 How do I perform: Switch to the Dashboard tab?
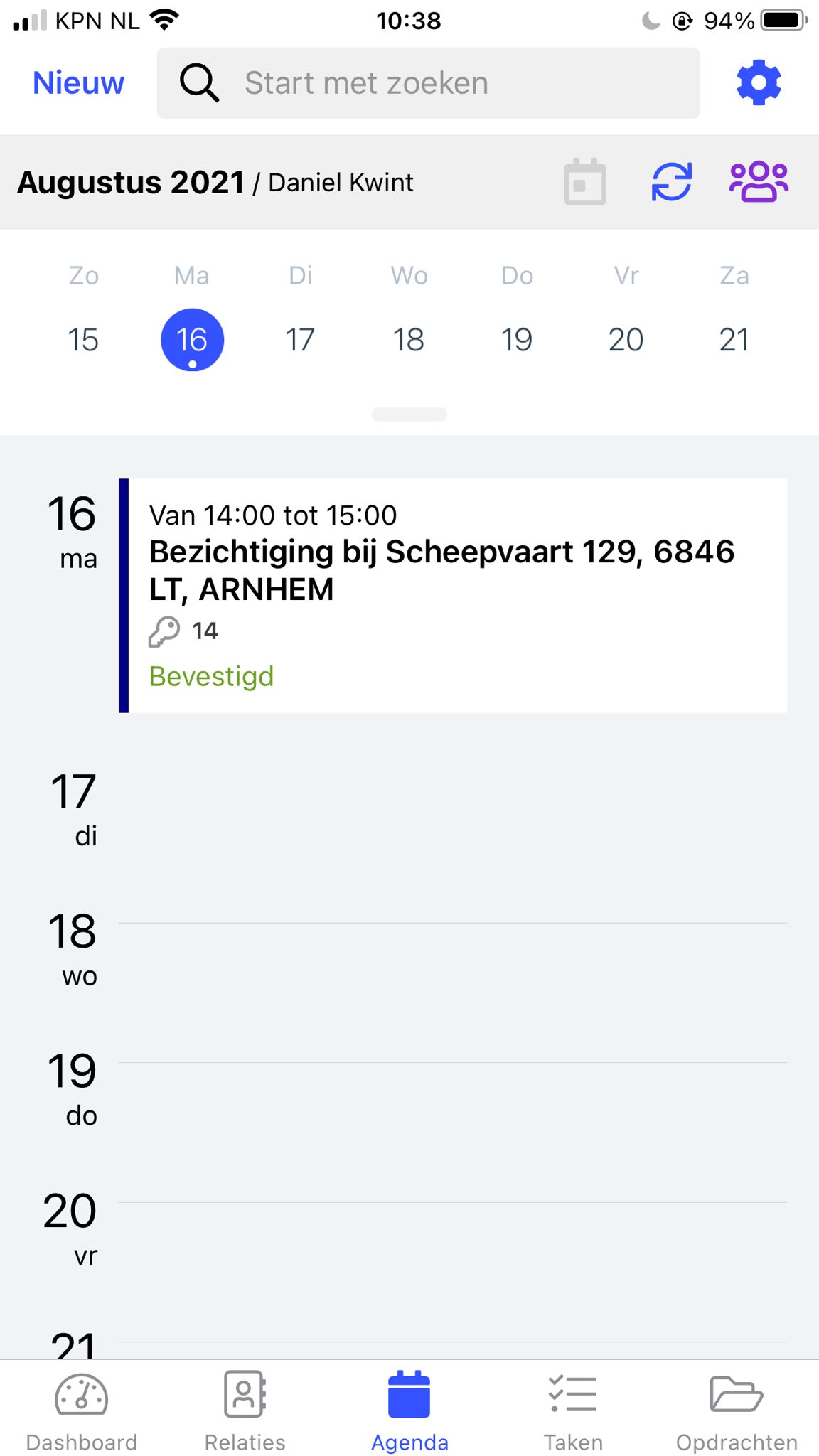pos(82,1411)
